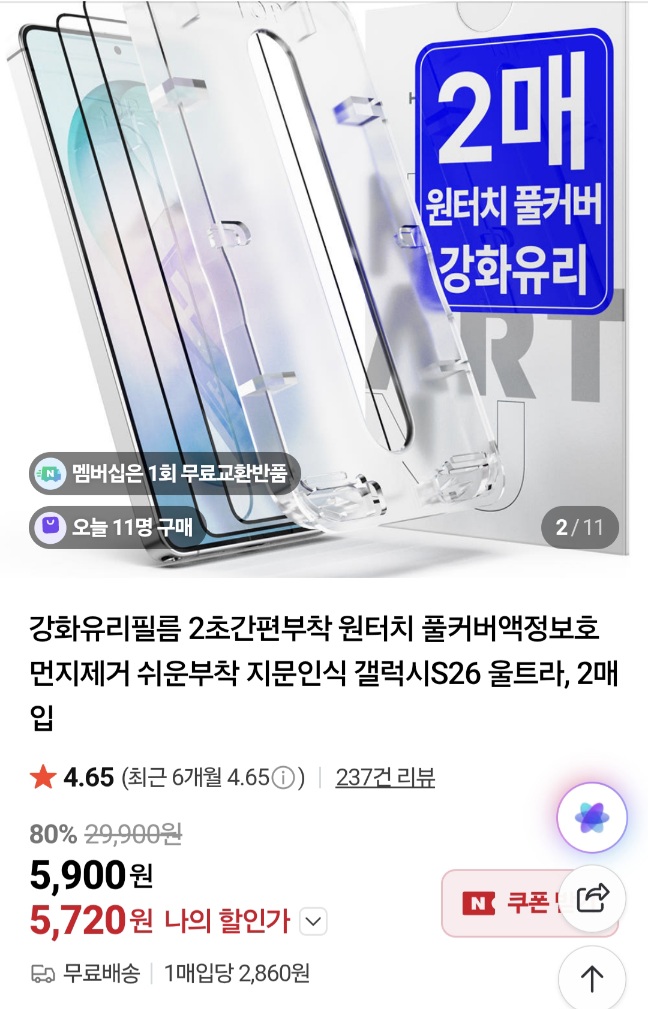Screen dimensions: 648x1009
Task: Tap the rating info icon next to 4.65
Action: click(x=283, y=778)
